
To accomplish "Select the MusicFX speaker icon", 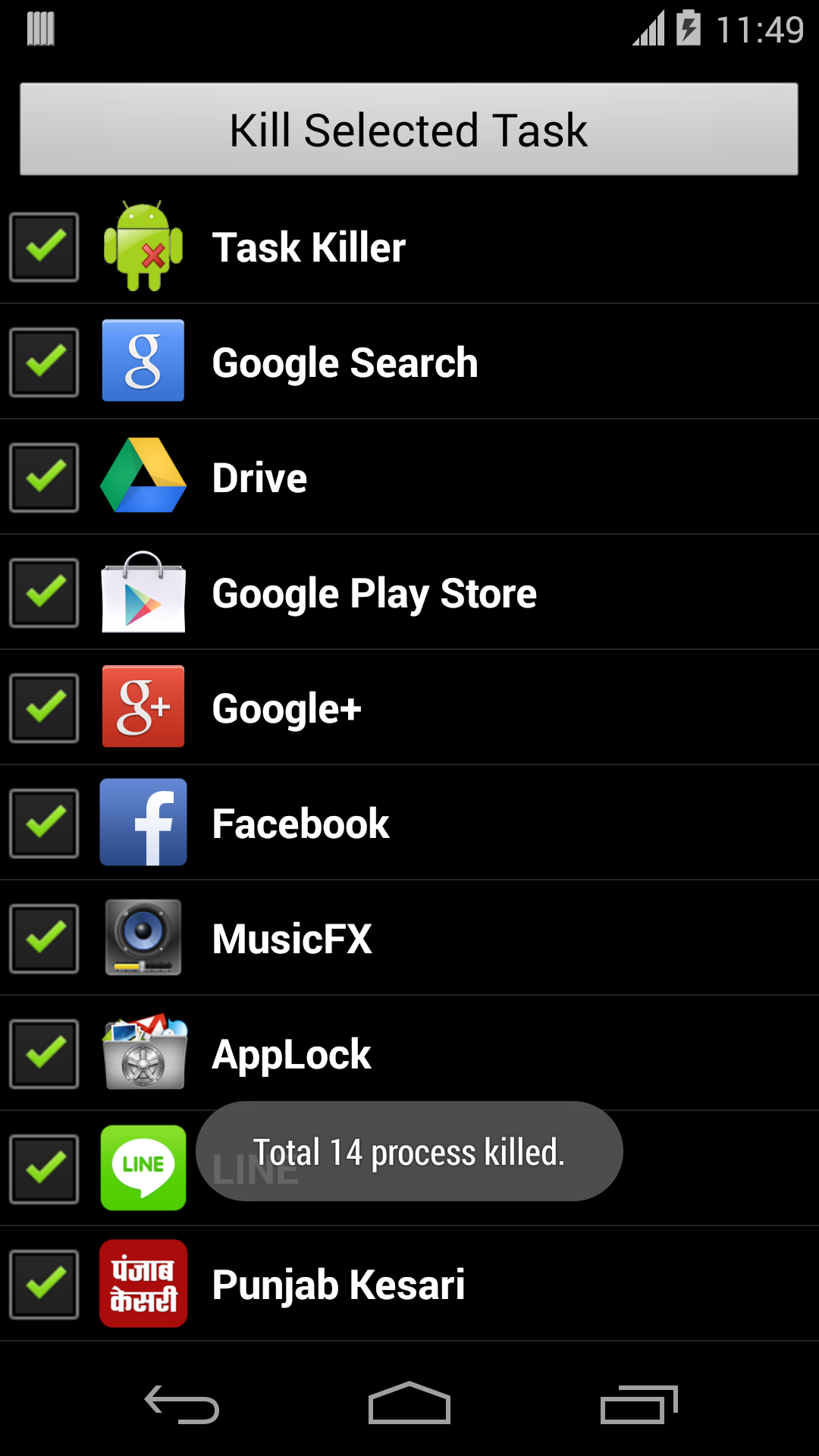I will (x=143, y=938).
